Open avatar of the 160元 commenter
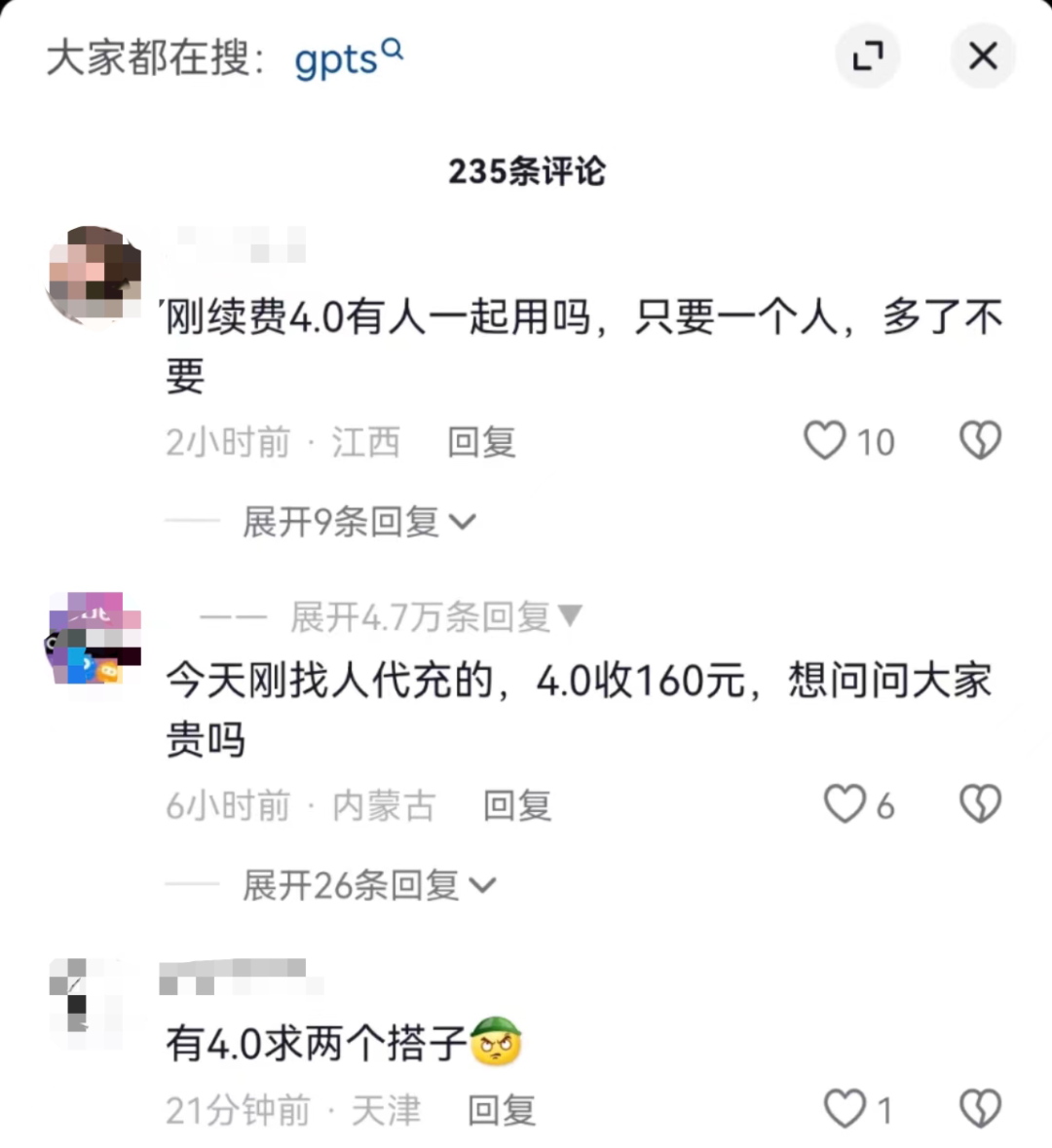1052x1148 pixels. point(94,638)
